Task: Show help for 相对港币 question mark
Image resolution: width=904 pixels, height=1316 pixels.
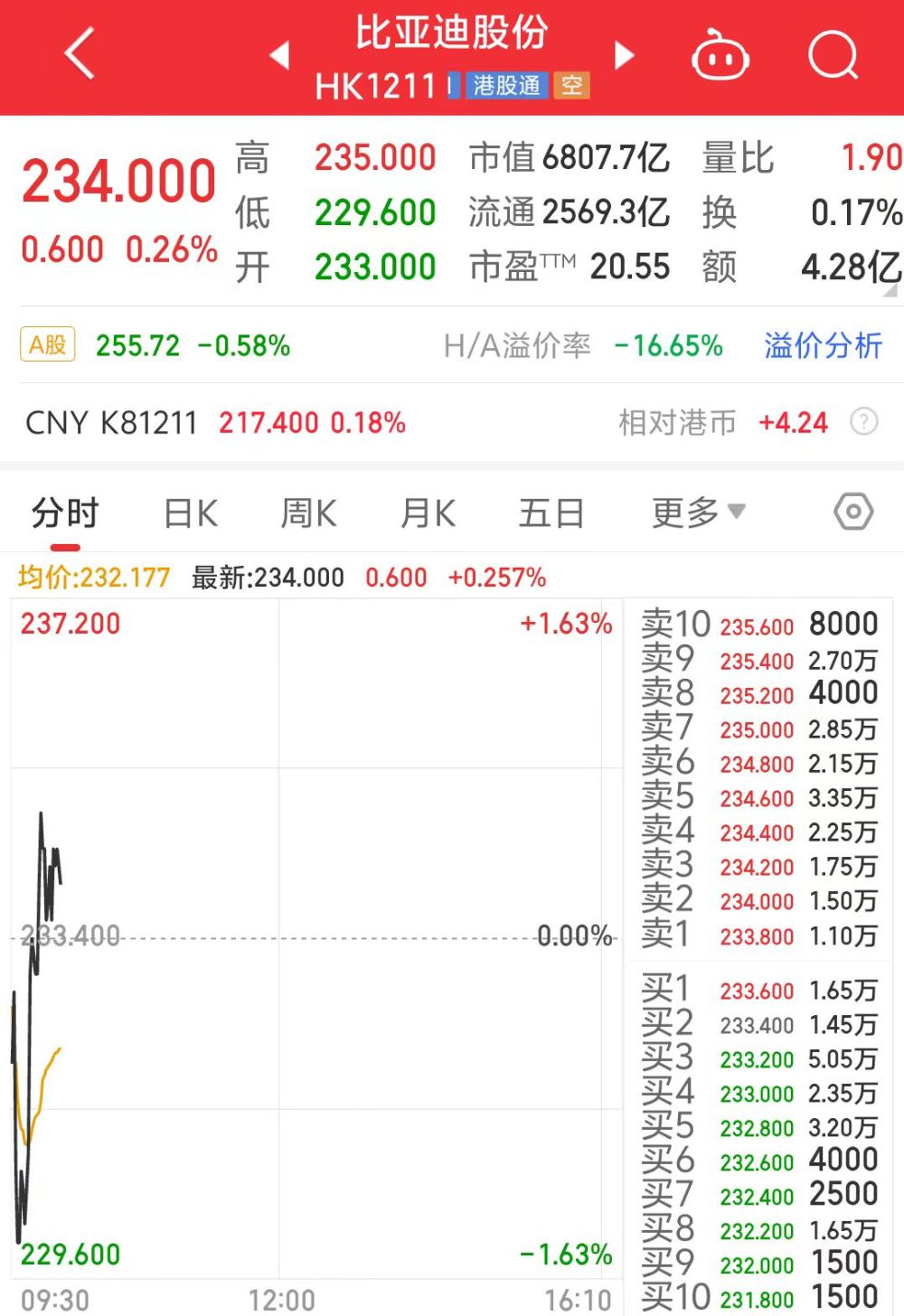Action: pos(864,422)
